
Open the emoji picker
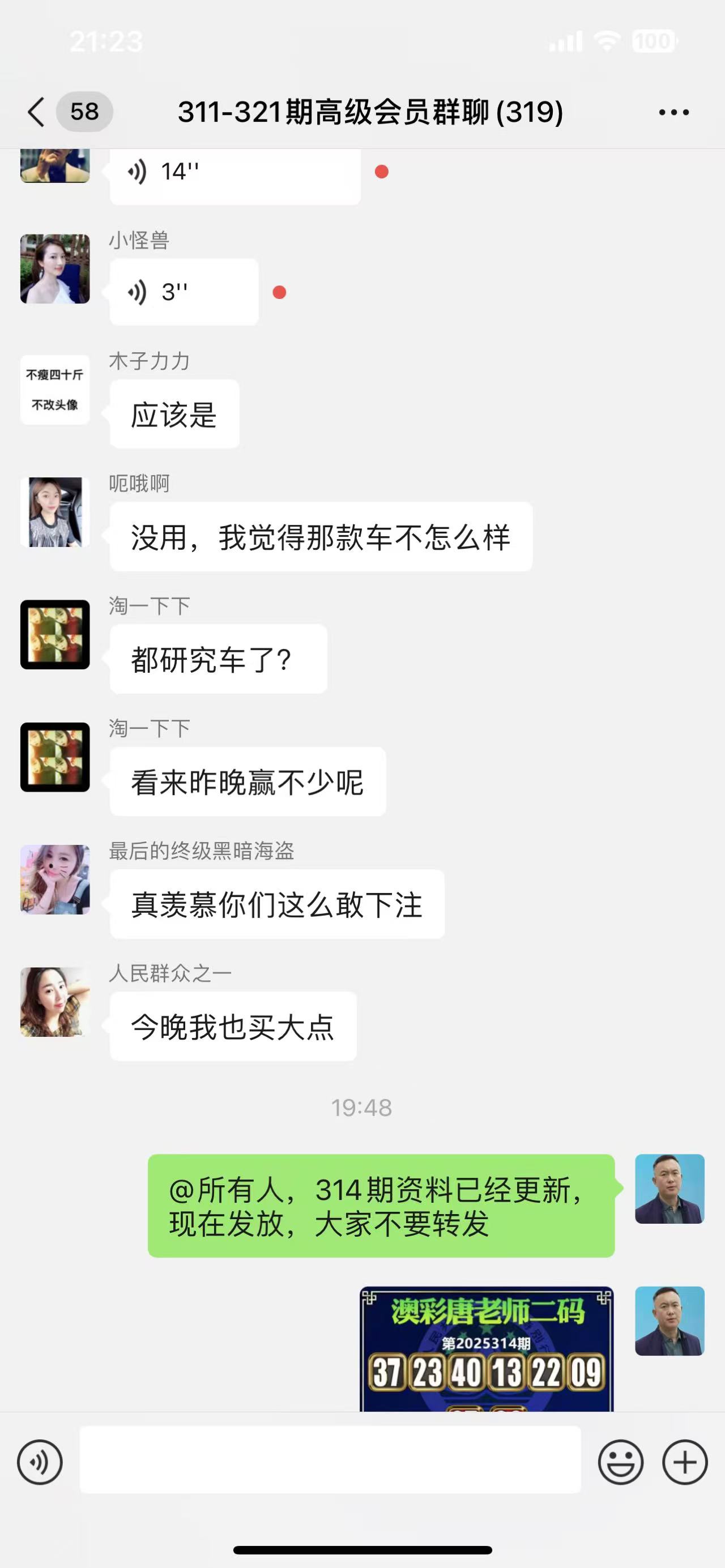[620, 1462]
